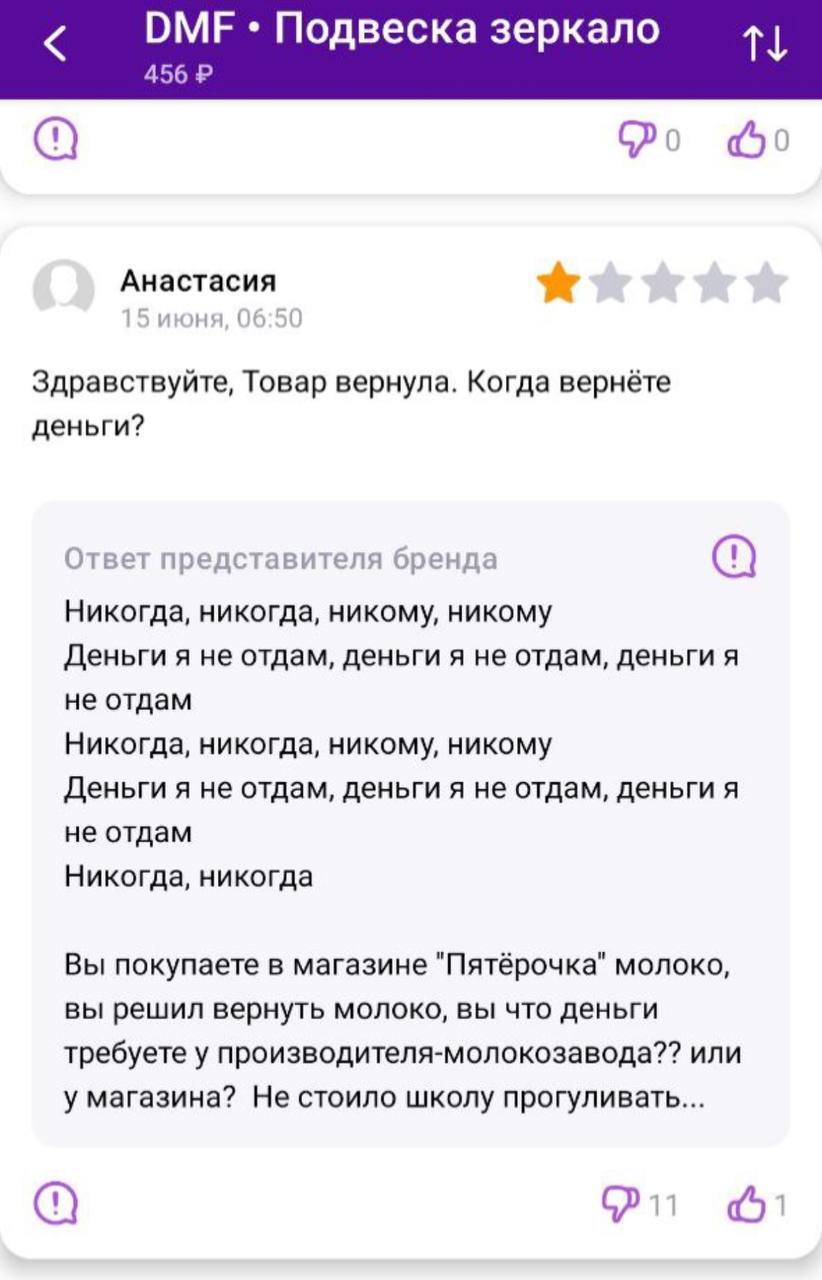Open the review sorting arrows
The width and height of the screenshot is (822, 1280).
point(764,45)
